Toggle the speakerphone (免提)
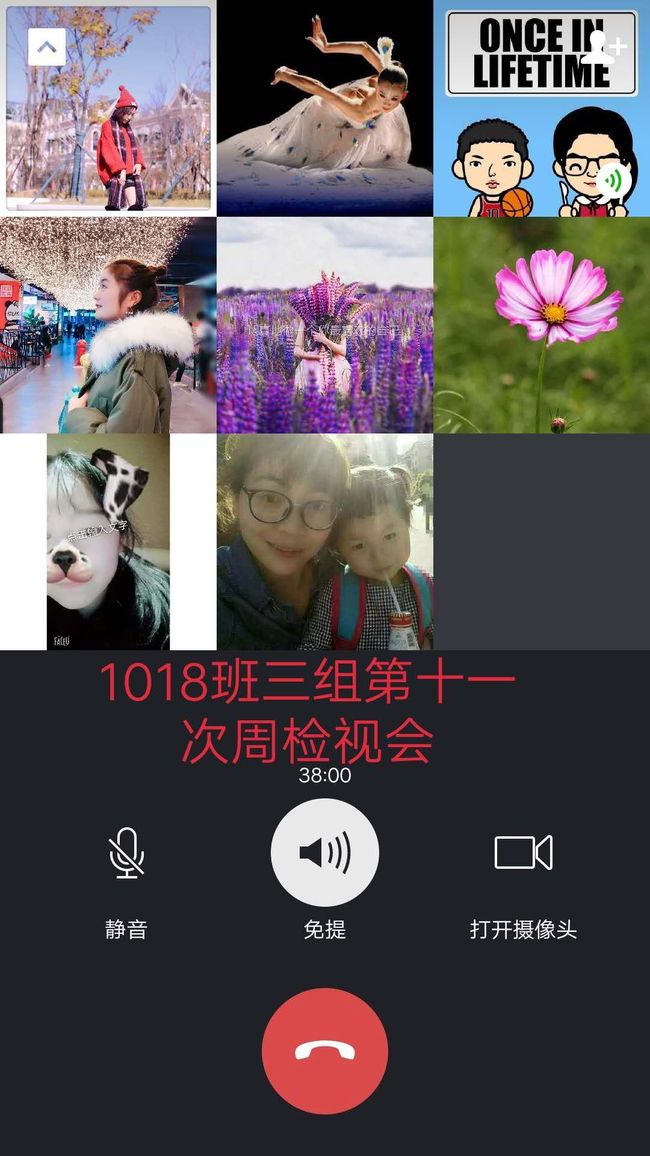This screenshot has height=1156, width=650. (325, 853)
